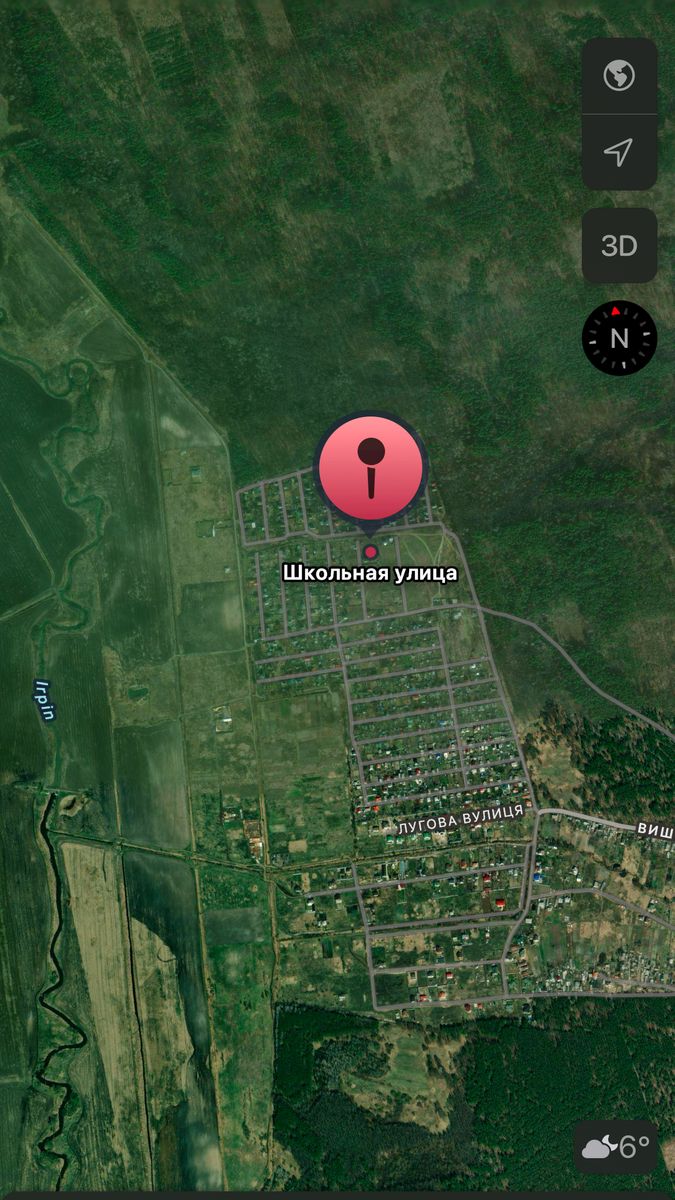The image size is (675, 1200).
Task: Tap the compass to reset north
Action: 619,338
